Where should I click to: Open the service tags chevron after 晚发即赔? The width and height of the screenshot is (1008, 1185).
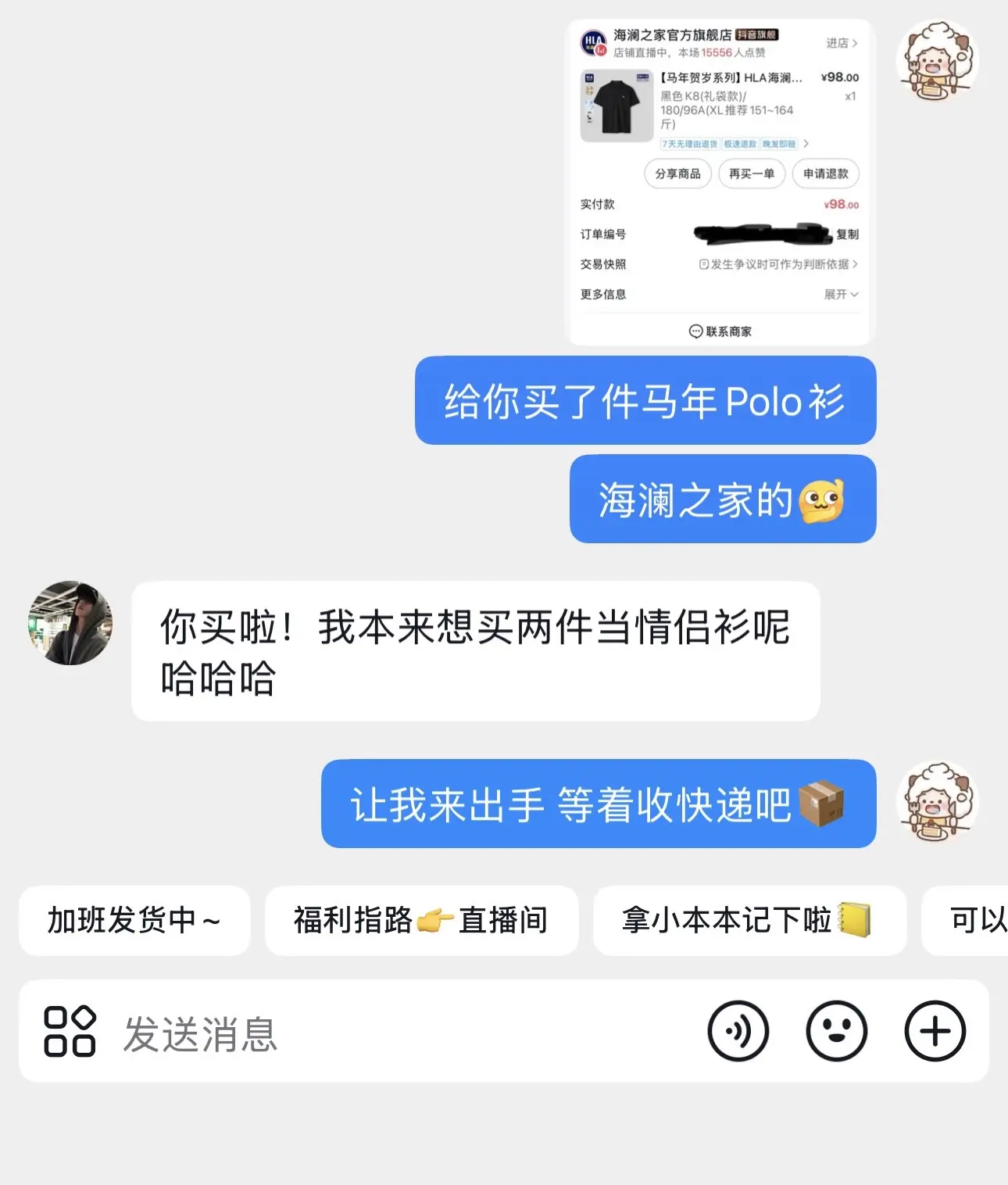coord(808,144)
